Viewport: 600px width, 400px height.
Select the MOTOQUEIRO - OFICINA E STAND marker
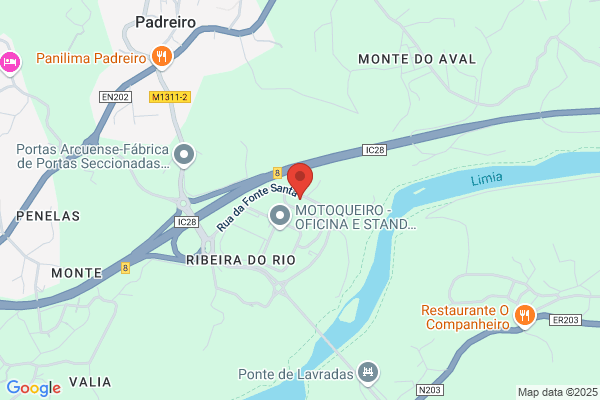click(280, 217)
